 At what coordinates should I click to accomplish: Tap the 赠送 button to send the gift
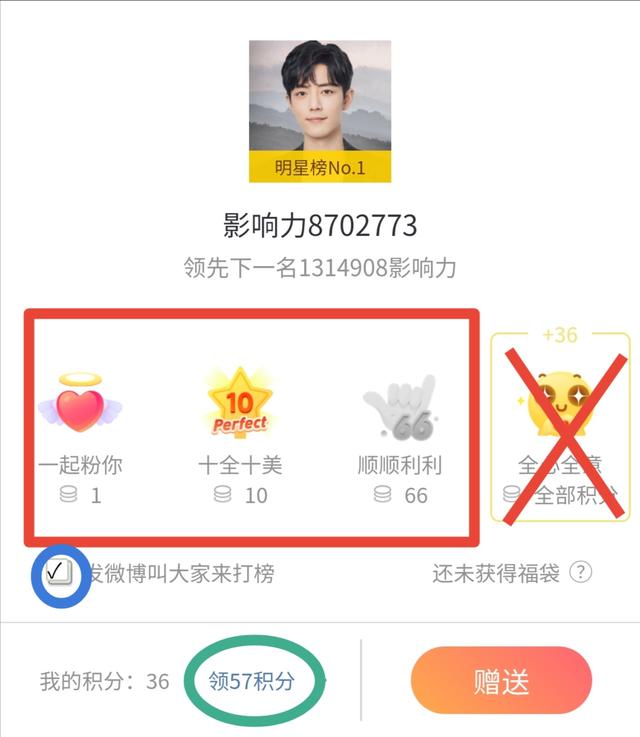click(x=500, y=681)
